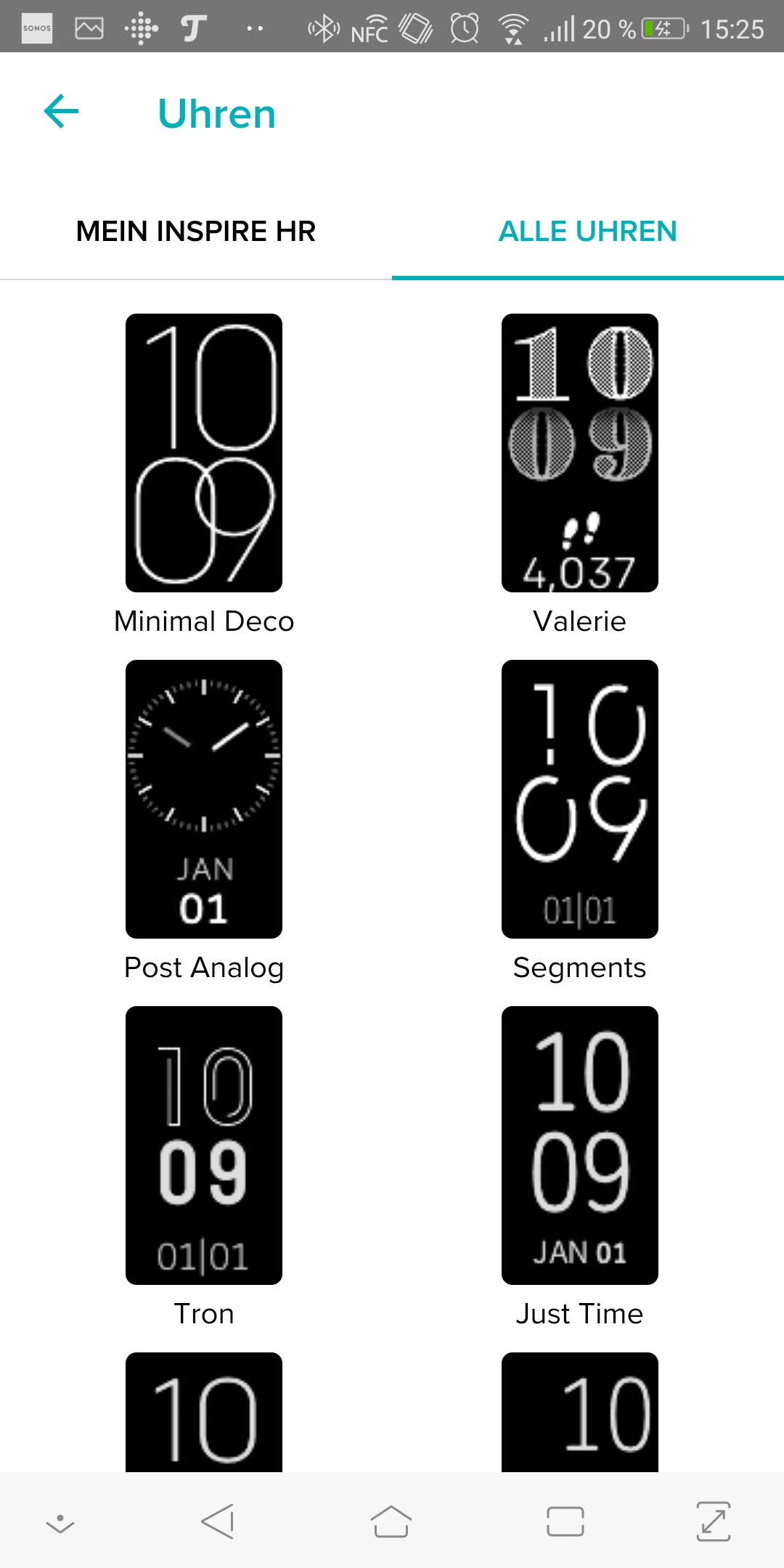Switch to the MEIN INSPIRE HR tab
This screenshot has width=784, height=1568.
196,232
